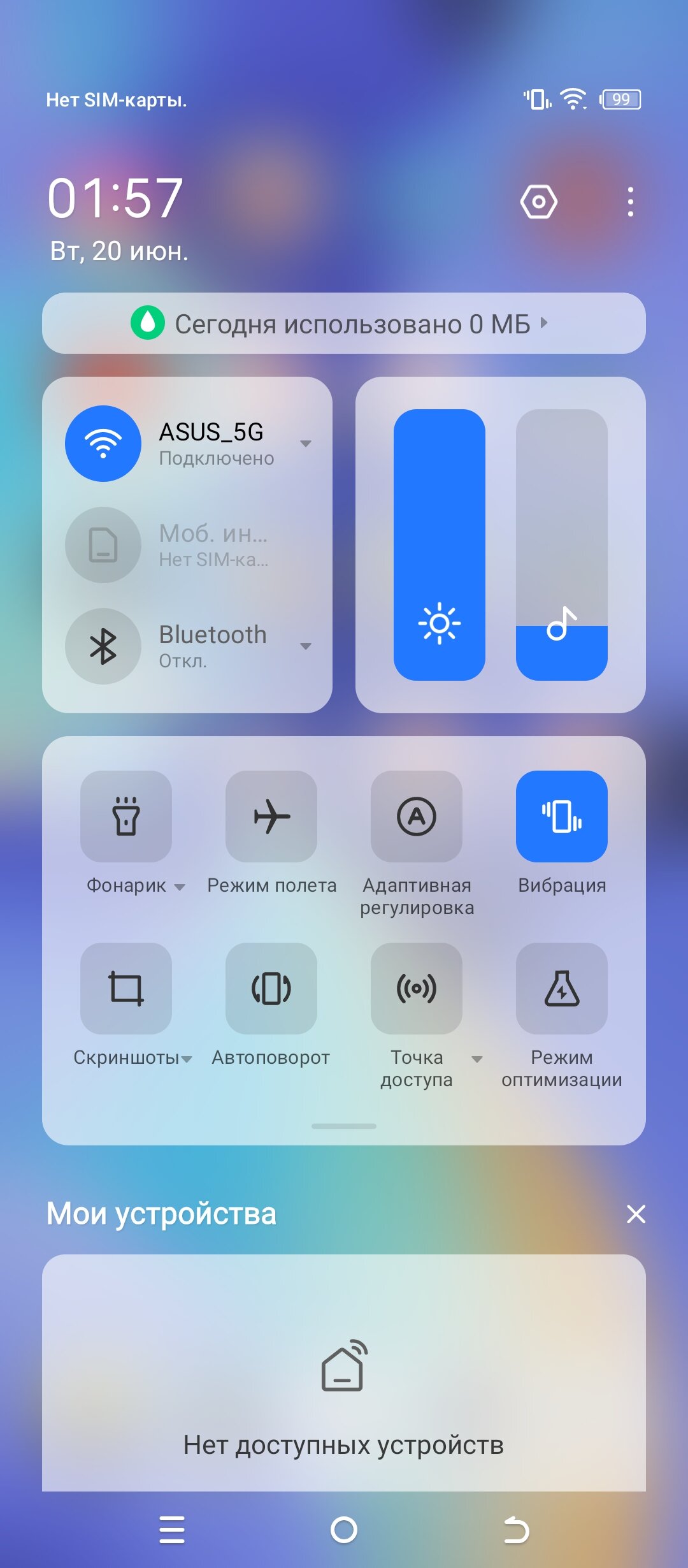
Task: Enable Режим полета airplane mode
Action: [x=271, y=817]
